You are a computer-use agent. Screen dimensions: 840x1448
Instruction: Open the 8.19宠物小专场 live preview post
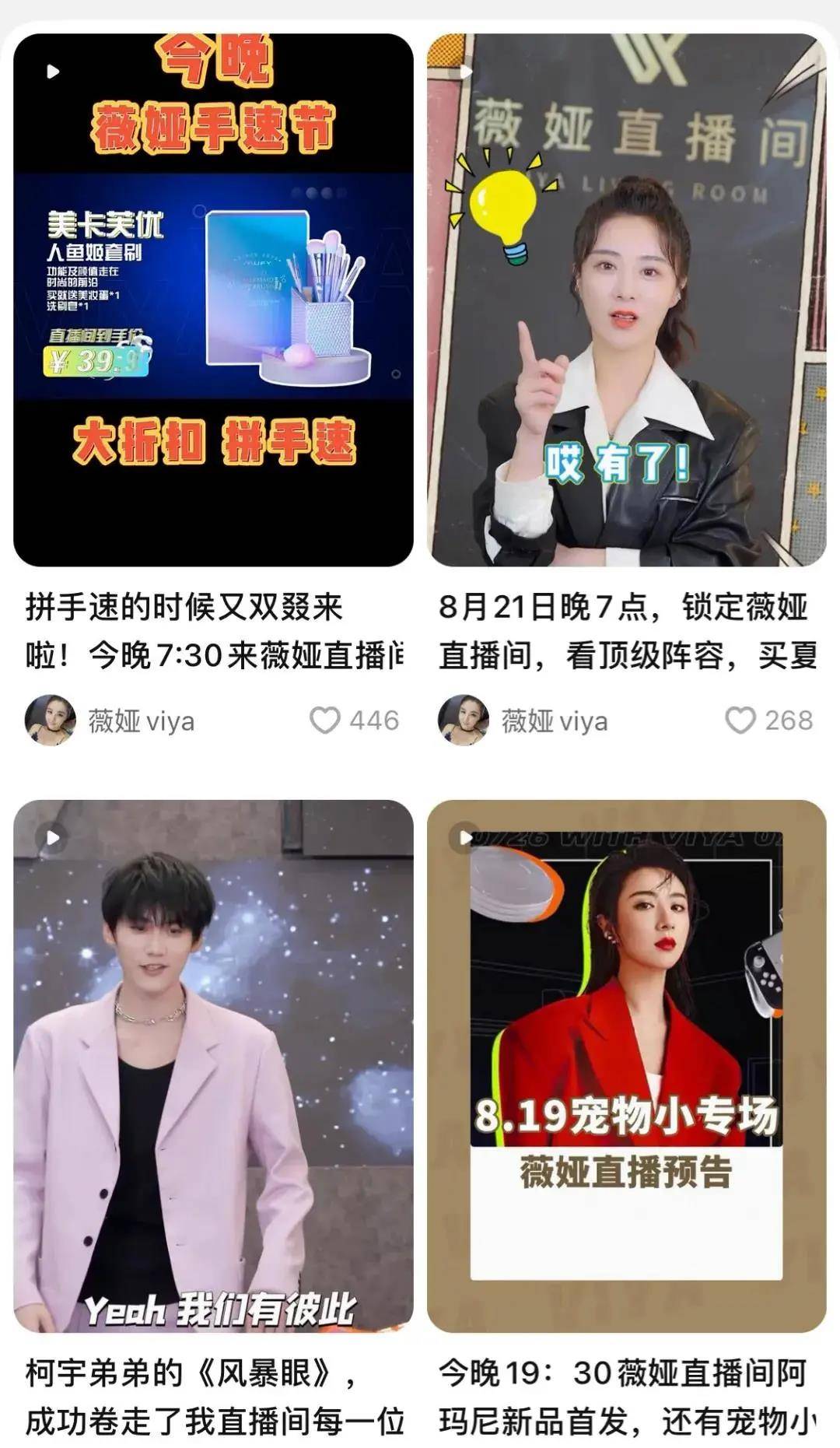pos(627,1066)
